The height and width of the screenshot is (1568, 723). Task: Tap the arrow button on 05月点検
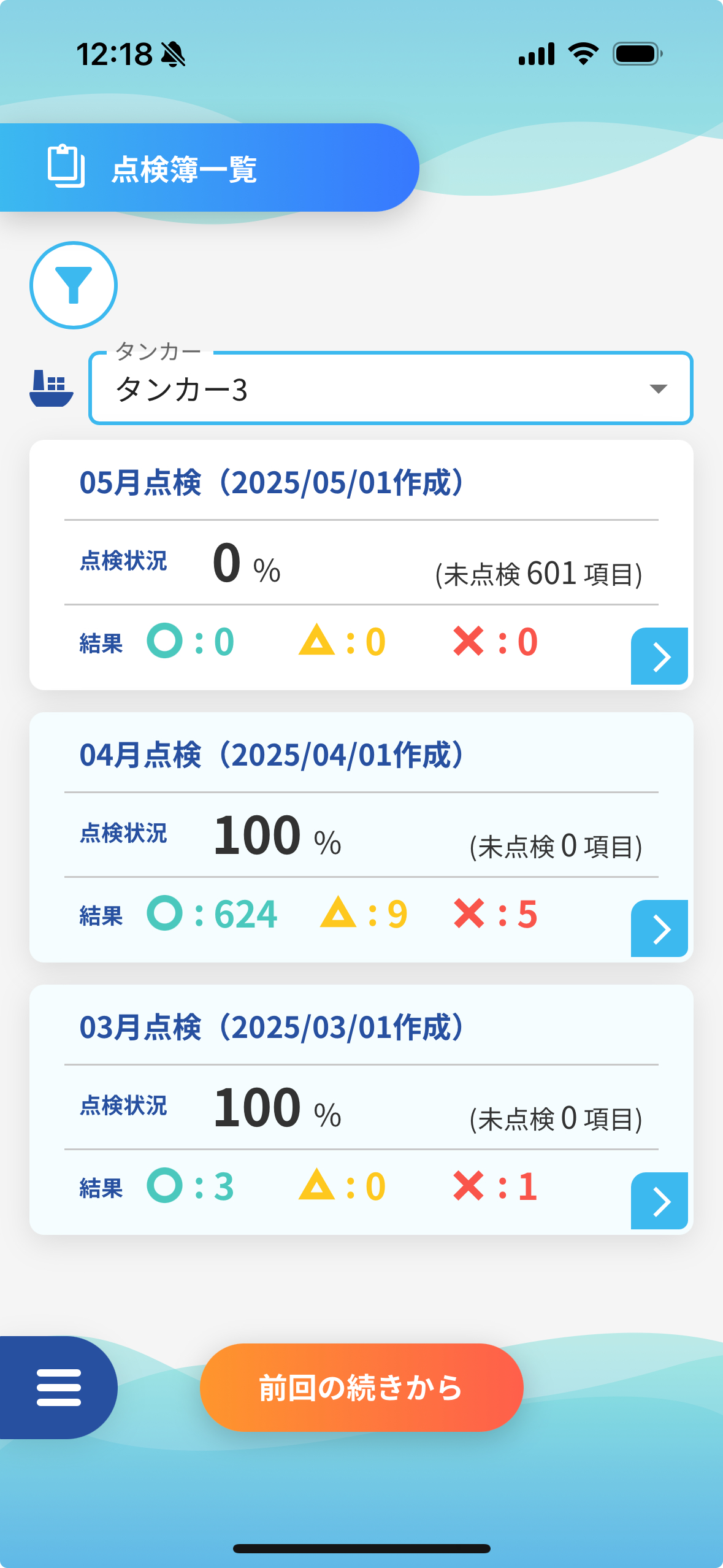[659, 656]
